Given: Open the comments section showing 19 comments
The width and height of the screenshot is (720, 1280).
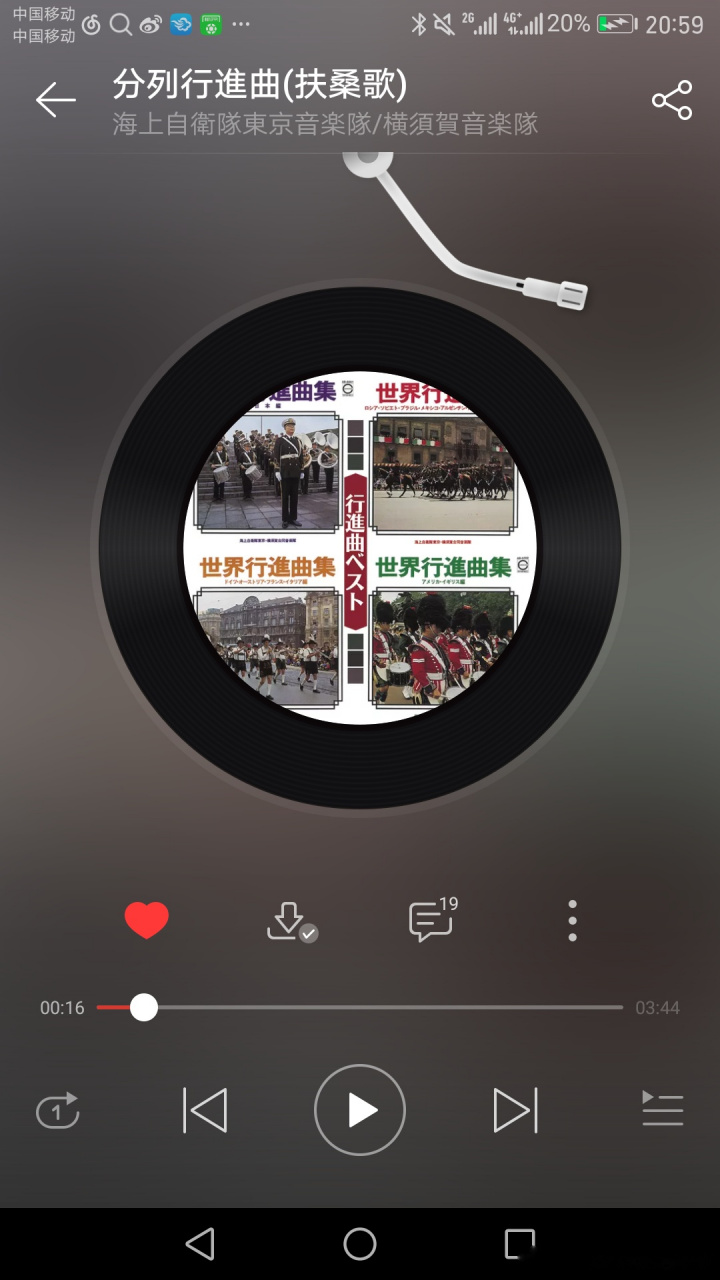Looking at the screenshot, I should (428, 919).
